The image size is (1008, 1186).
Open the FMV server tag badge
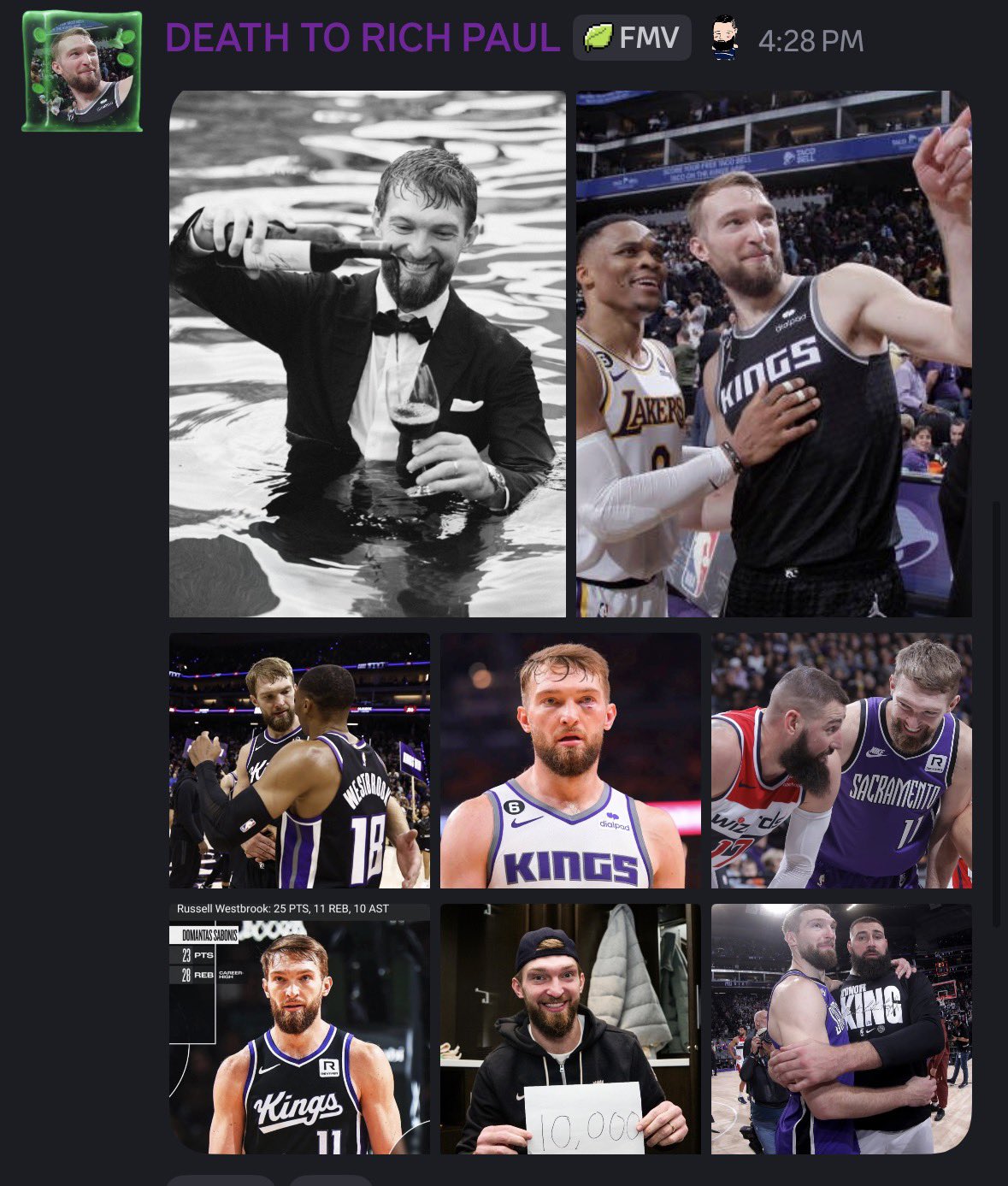coord(632,38)
